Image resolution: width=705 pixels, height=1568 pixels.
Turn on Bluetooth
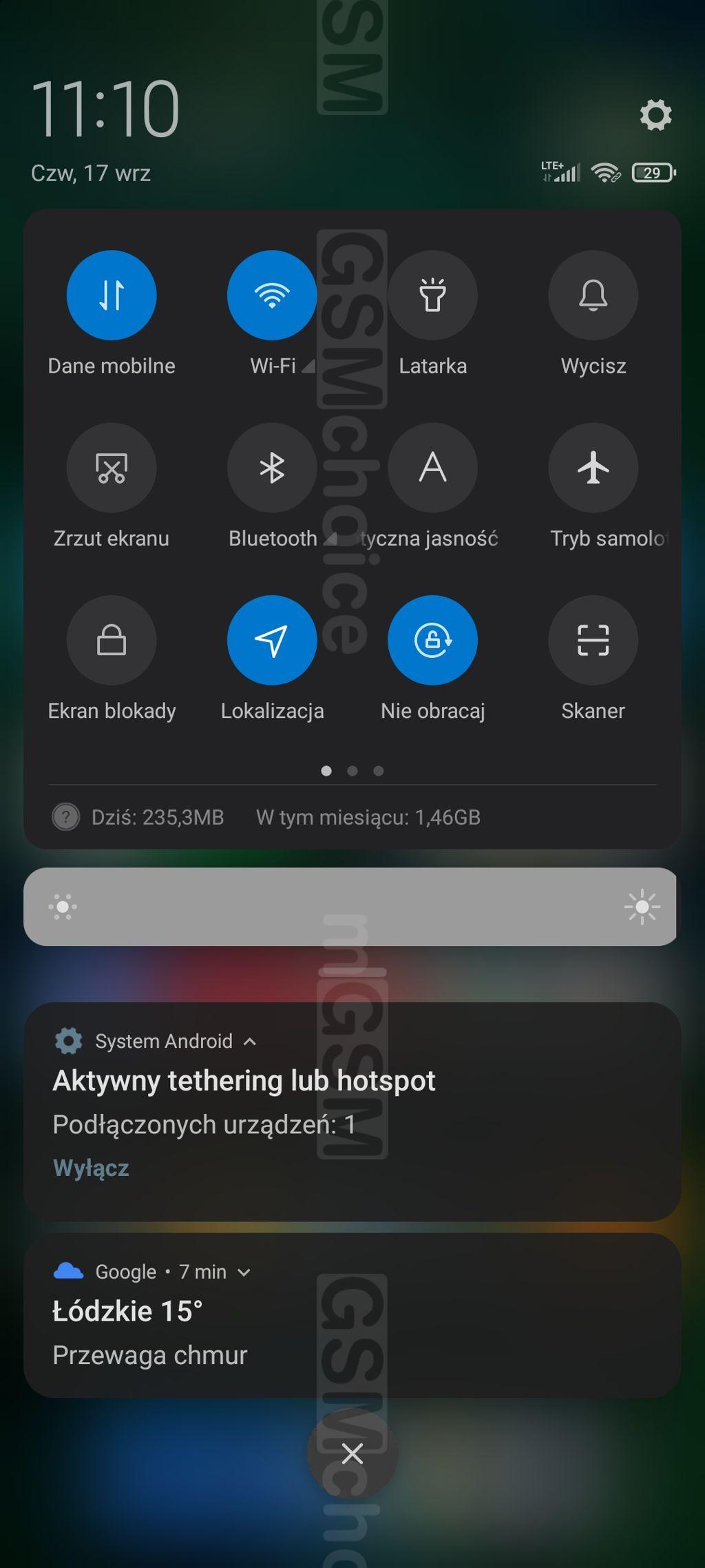pos(272,468)
